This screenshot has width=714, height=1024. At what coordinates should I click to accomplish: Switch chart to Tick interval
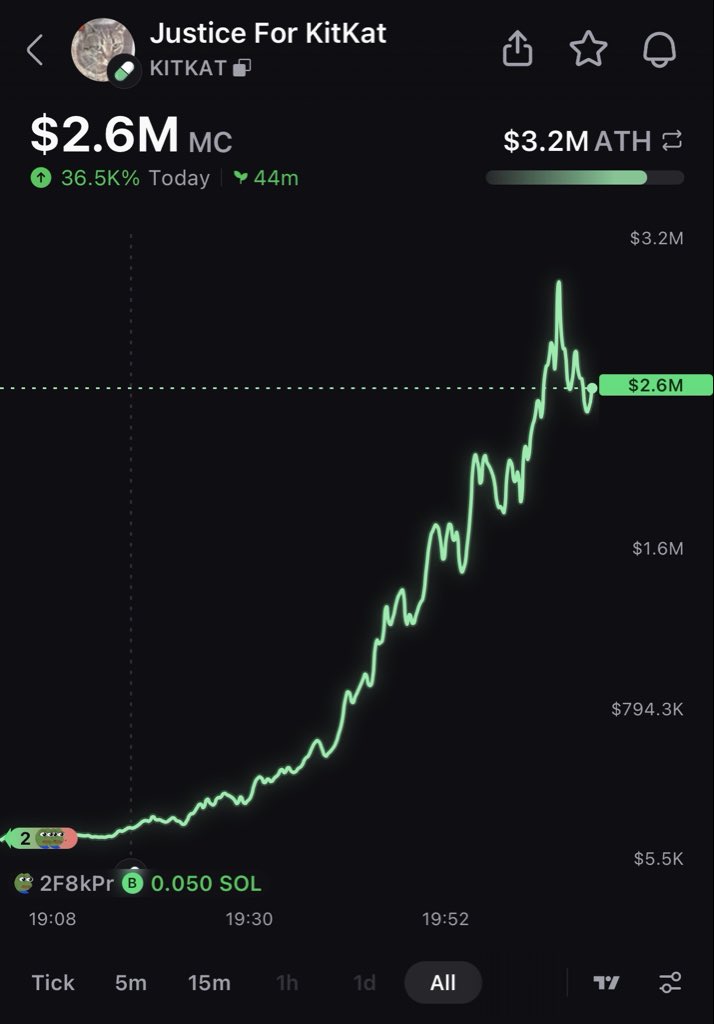pyautogui.click(x=53, y=982)
